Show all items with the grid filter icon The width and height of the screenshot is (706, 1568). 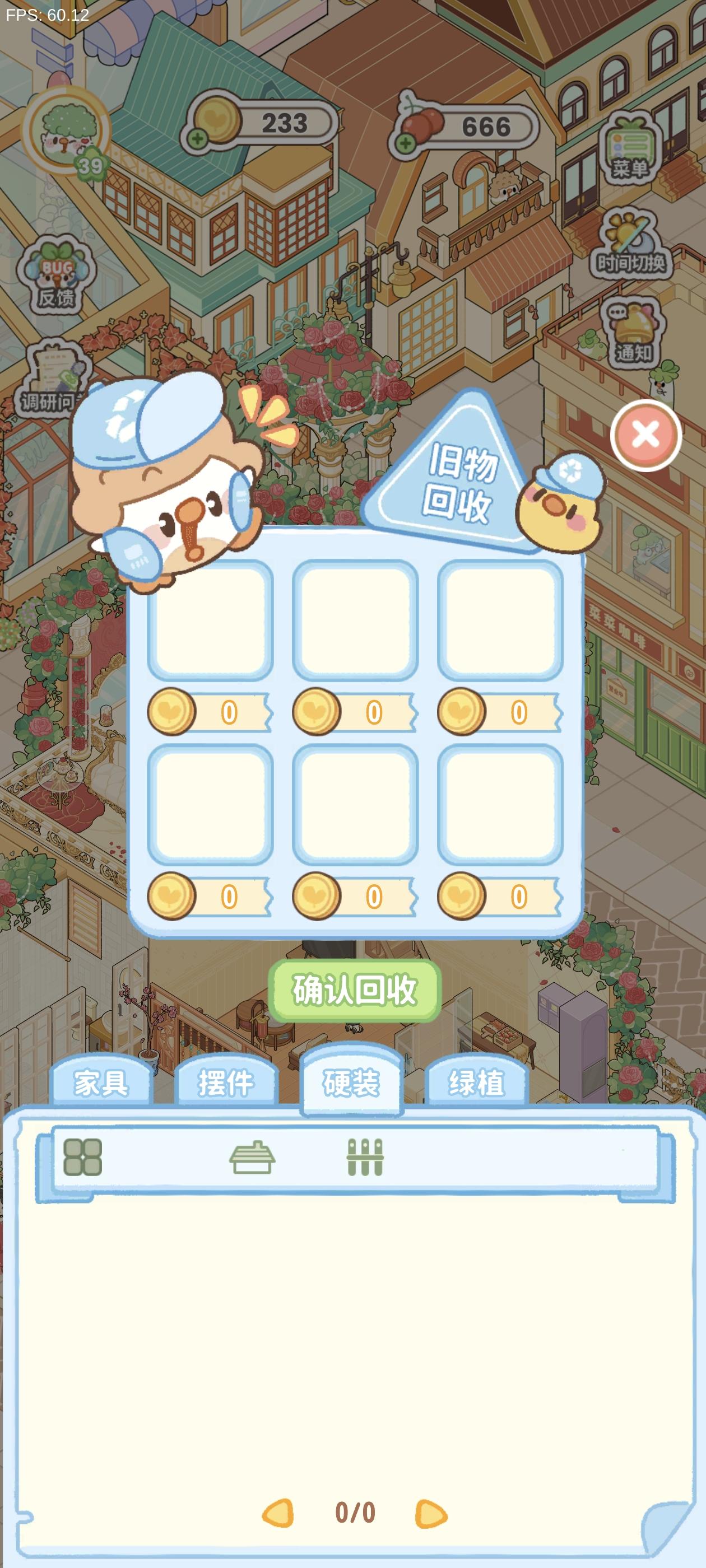point(83,1156)
